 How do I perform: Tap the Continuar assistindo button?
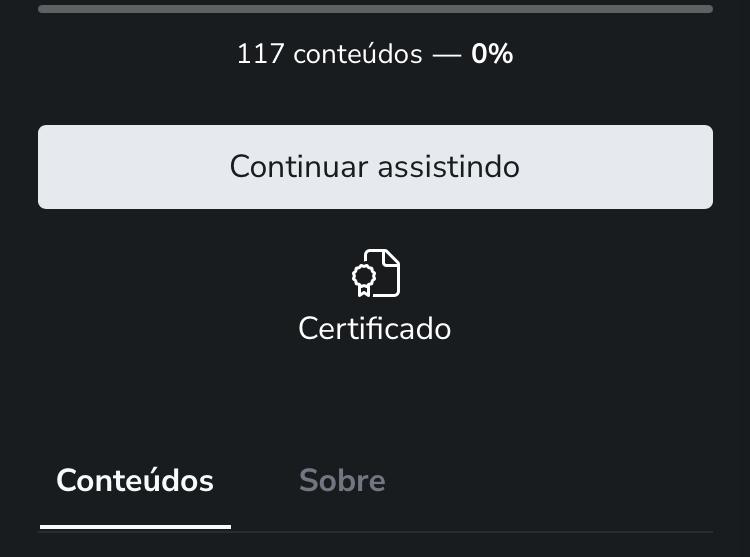pos(375,166)
